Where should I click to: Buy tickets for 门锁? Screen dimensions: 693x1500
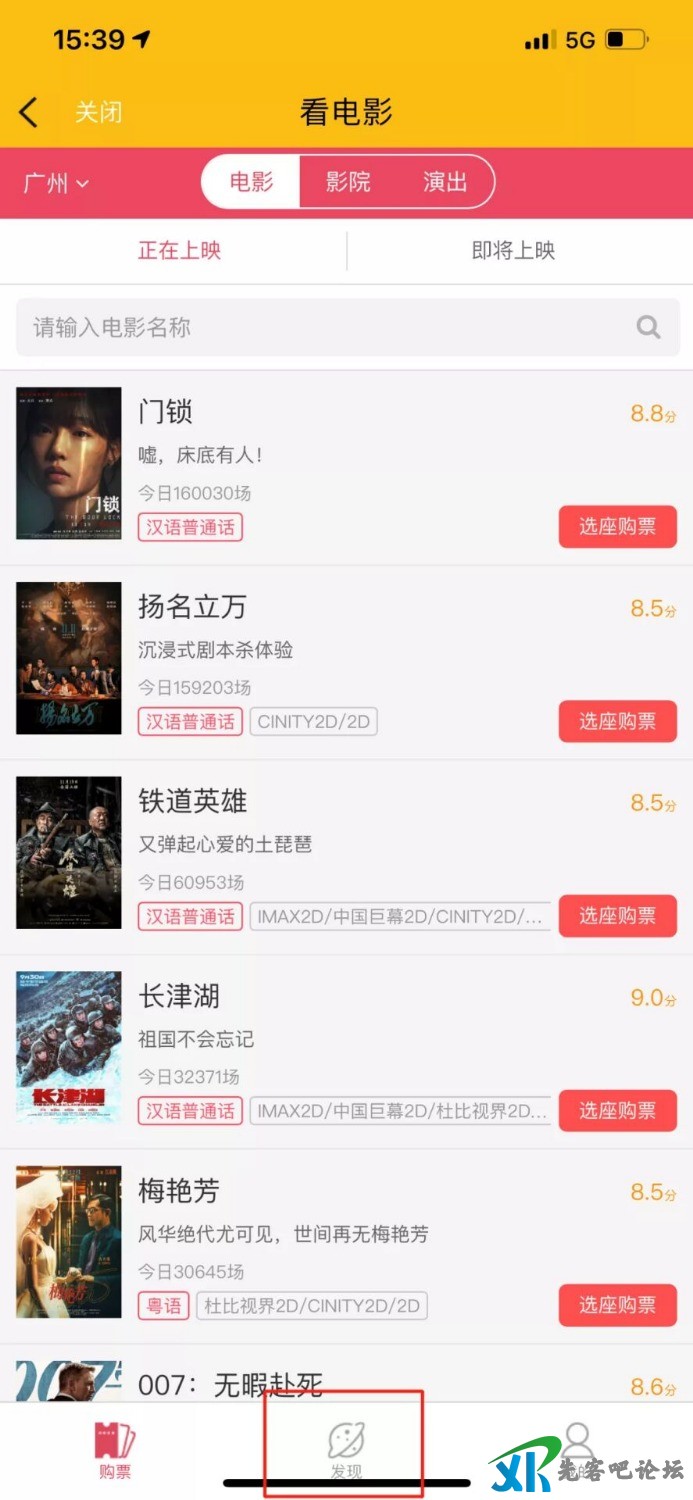tap(617, 527)
